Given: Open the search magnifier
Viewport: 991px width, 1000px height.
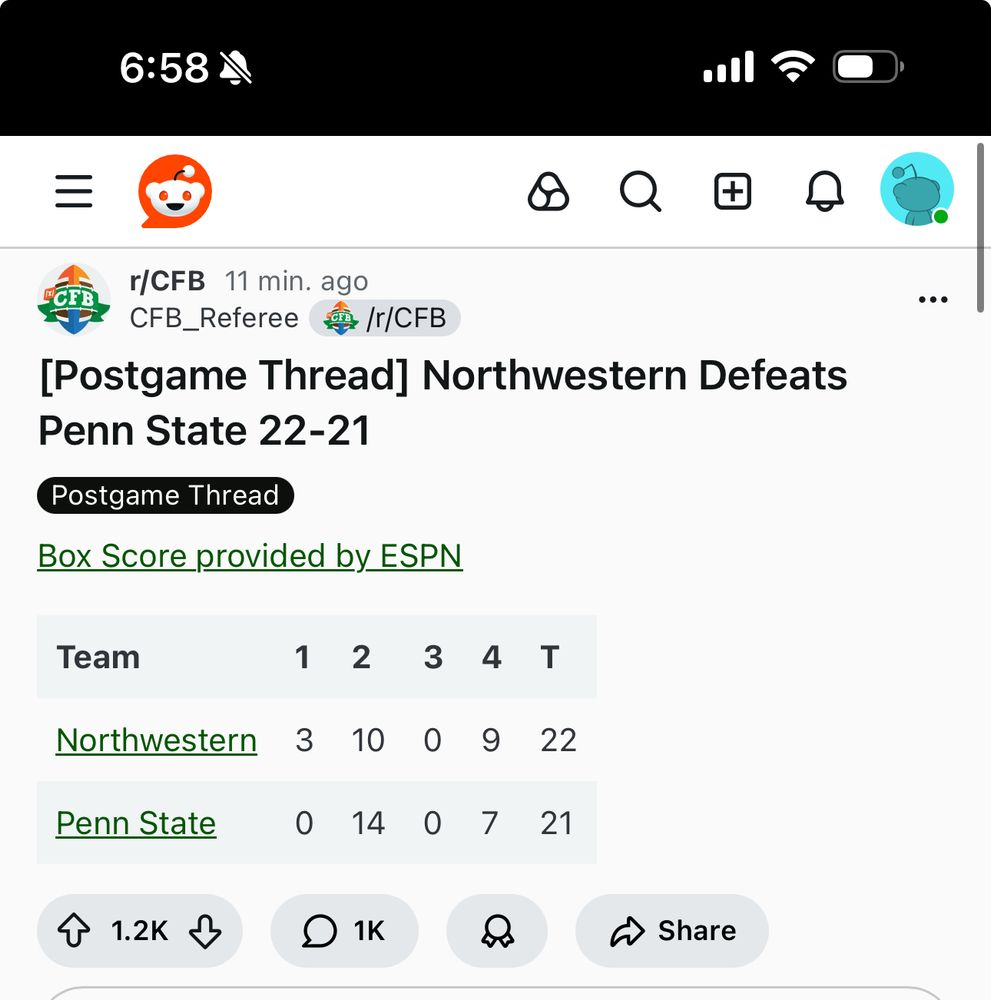Looking at the screenshot, I should click(x=640, y=191).
